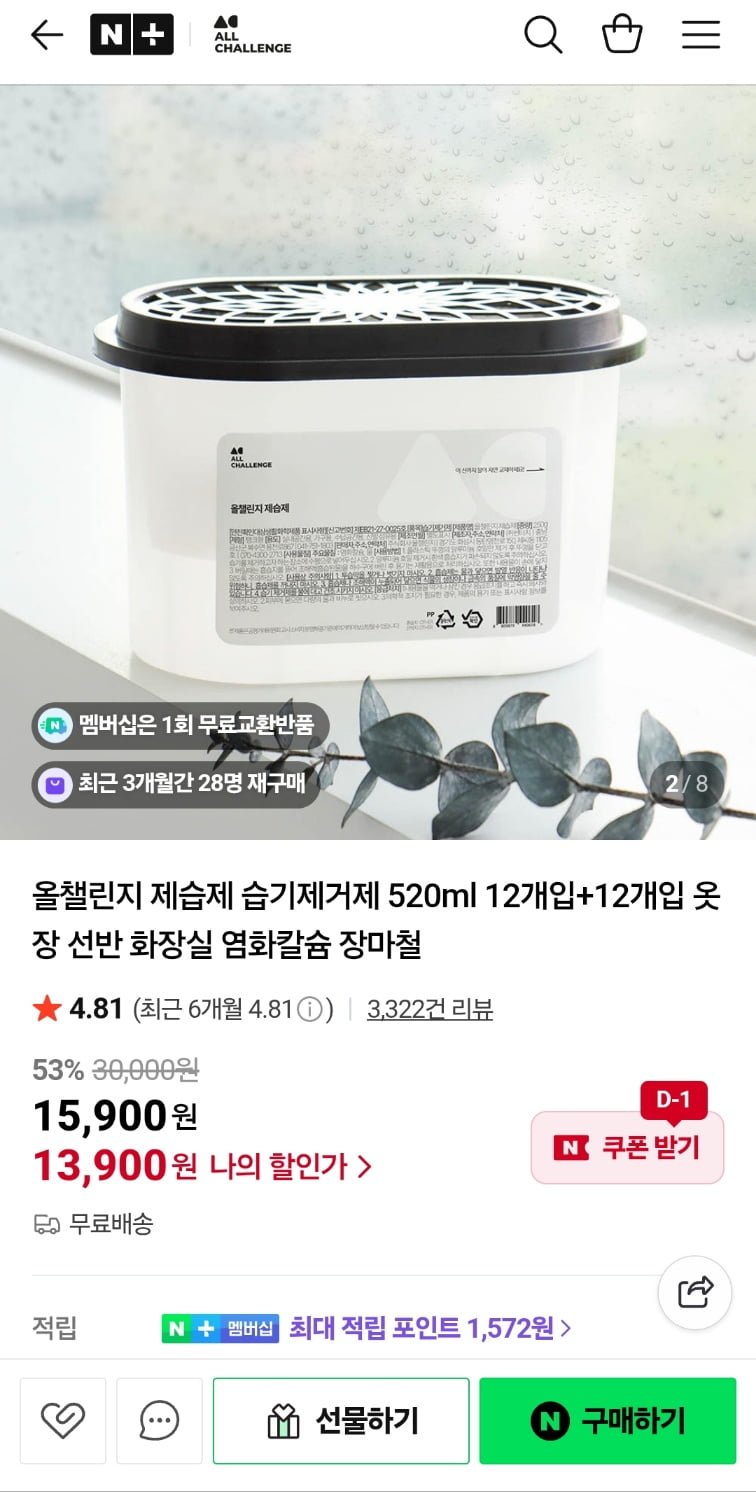Tap 선물하기 to send as gift

341,1420
